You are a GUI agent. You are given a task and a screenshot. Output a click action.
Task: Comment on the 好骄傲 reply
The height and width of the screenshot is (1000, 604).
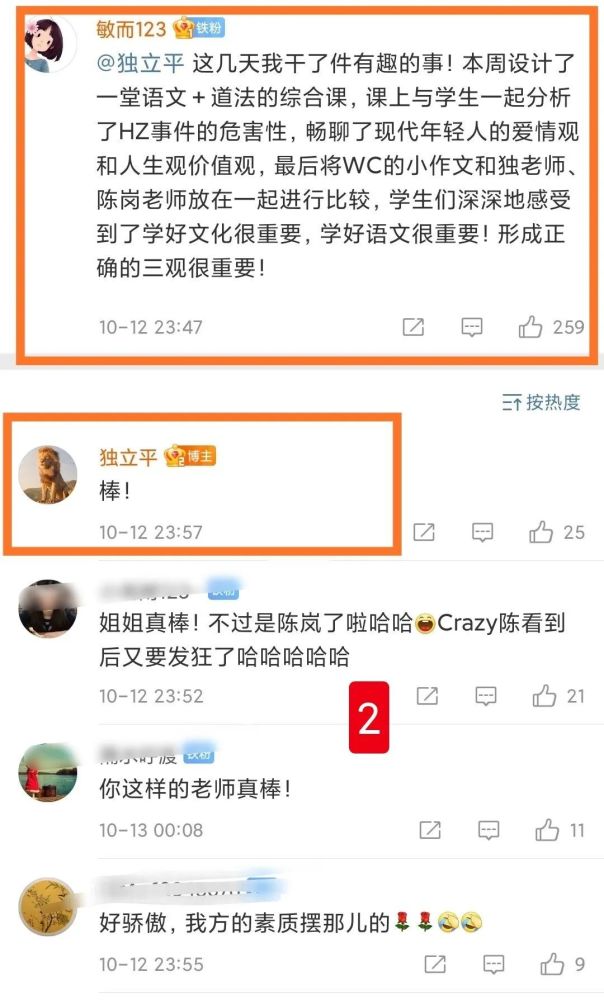click(494, 964)
